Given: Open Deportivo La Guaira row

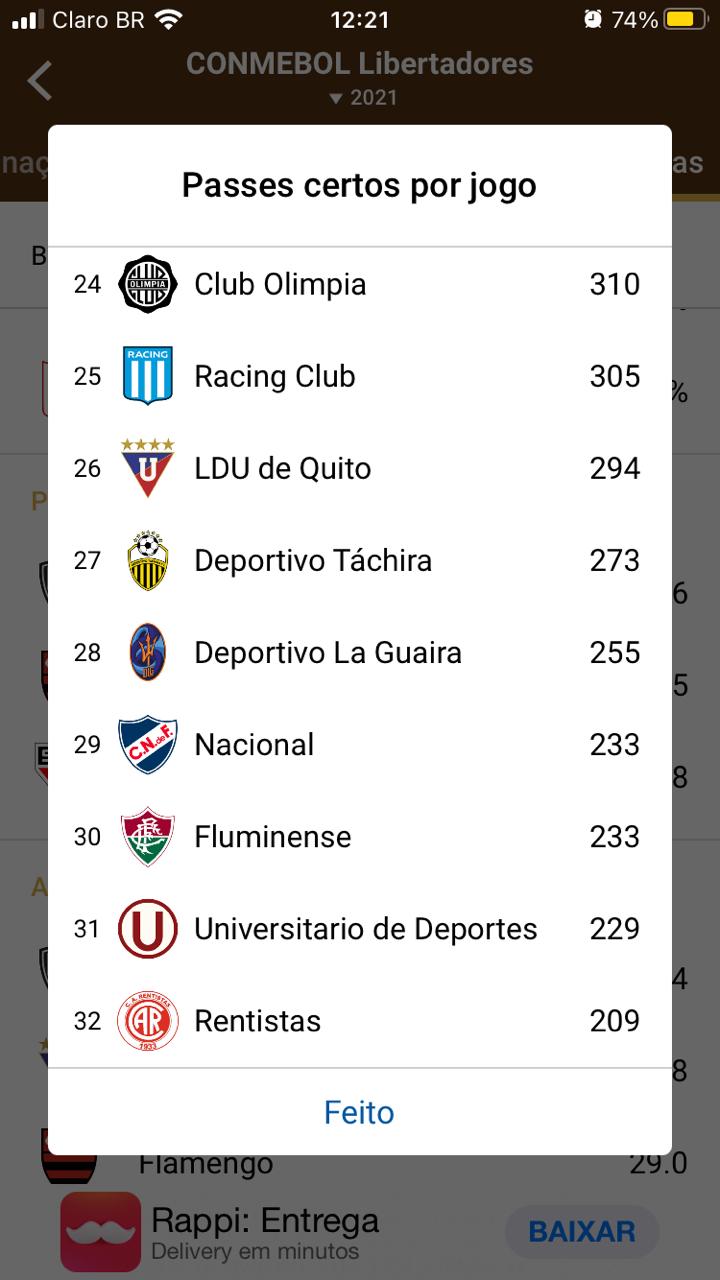Looking at the screenshot, I should coord(359,652).
